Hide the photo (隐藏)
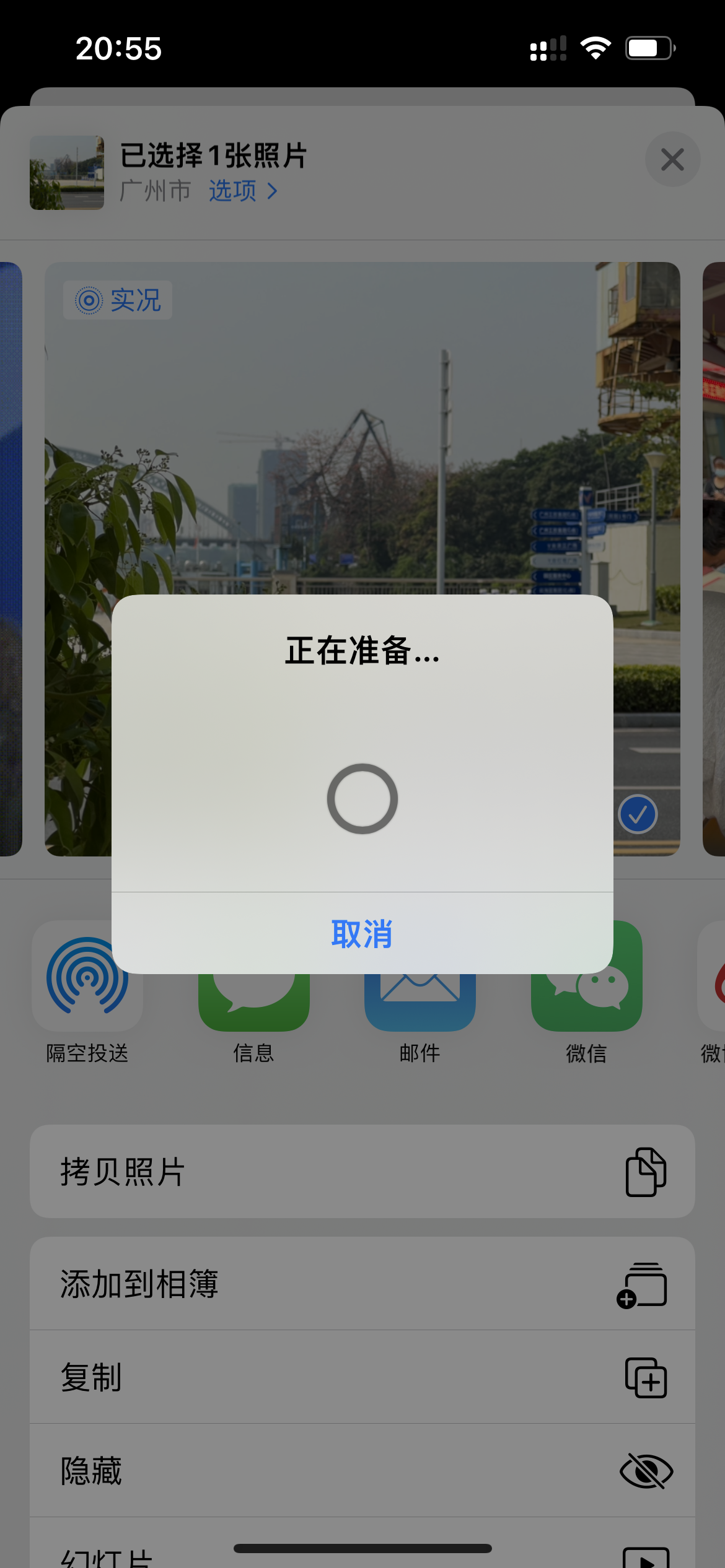The width and height of the screenshot is (725, 1568). click(x=362, y=1471)
